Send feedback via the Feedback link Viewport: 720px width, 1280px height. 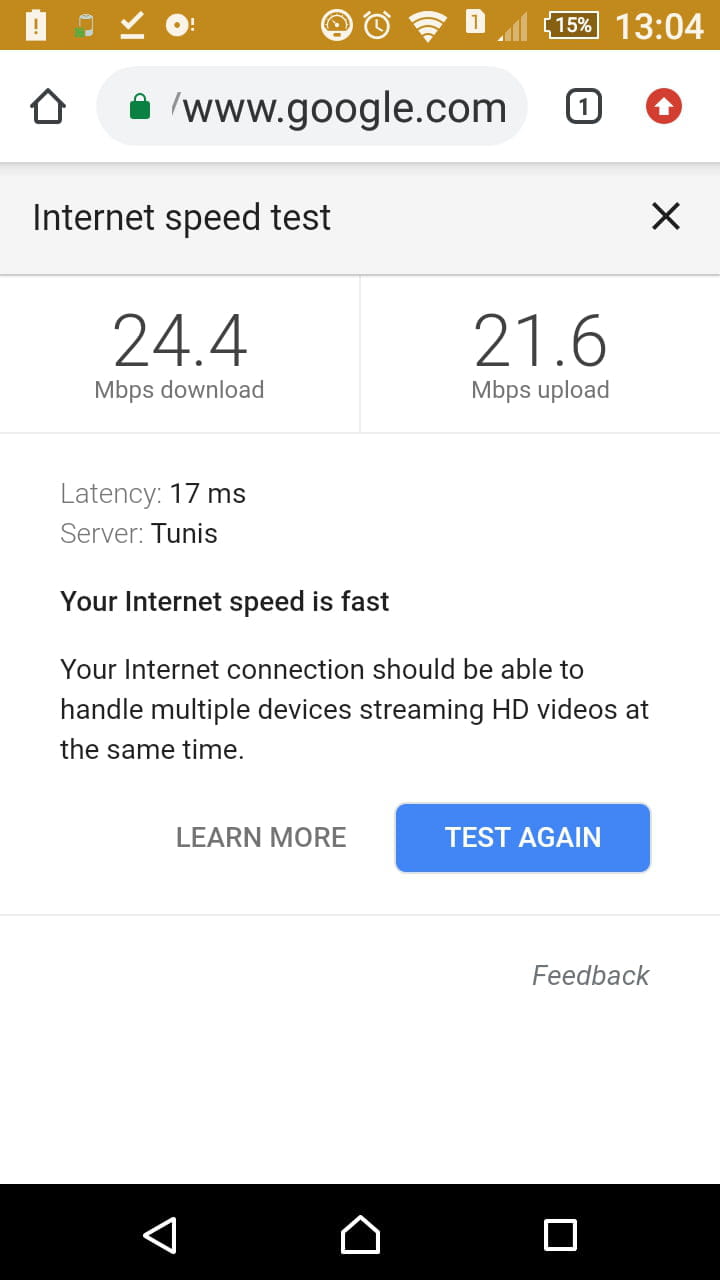pyautogui.click(x=590, y=975)
